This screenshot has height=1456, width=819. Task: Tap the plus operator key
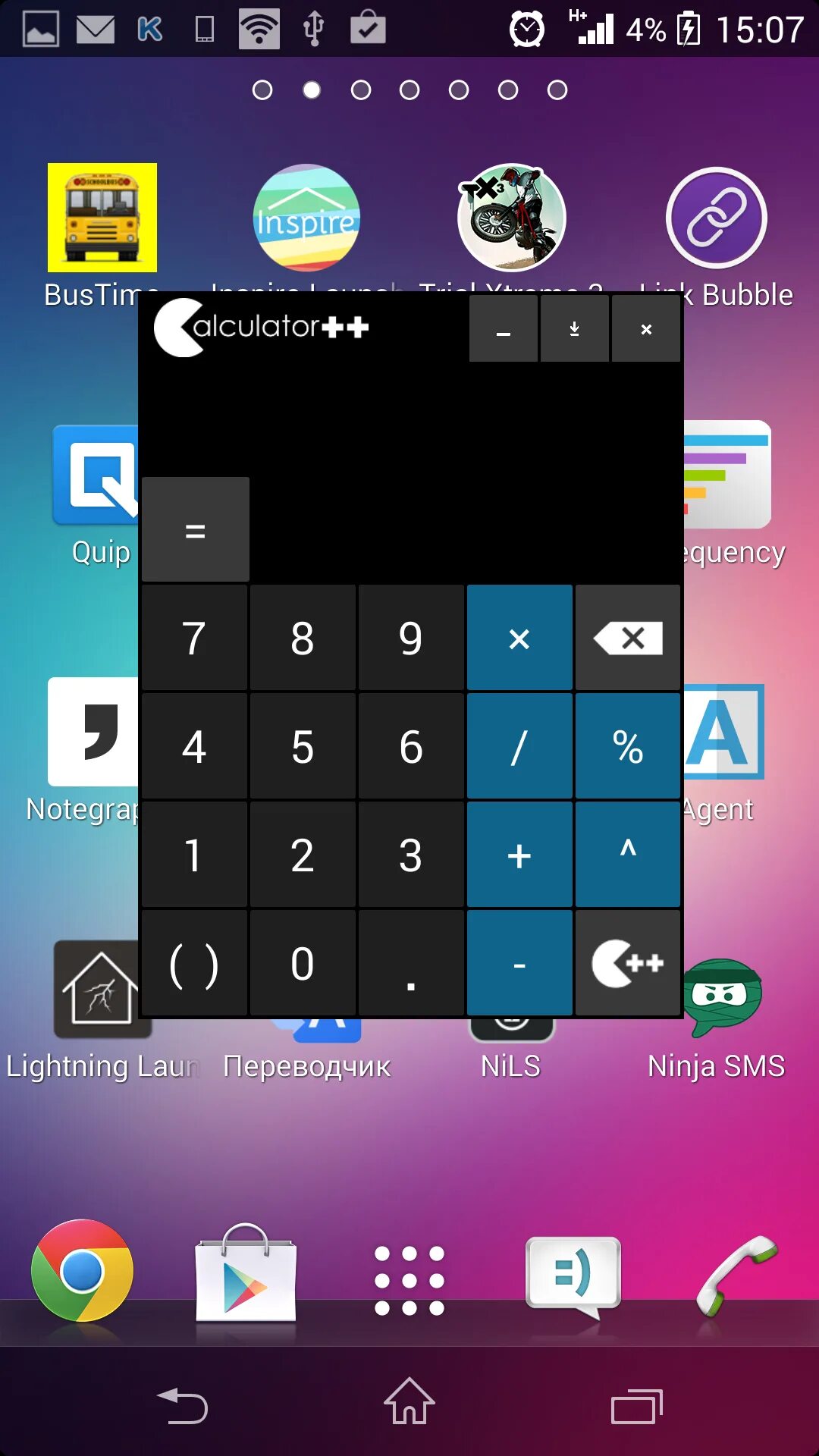519,855
